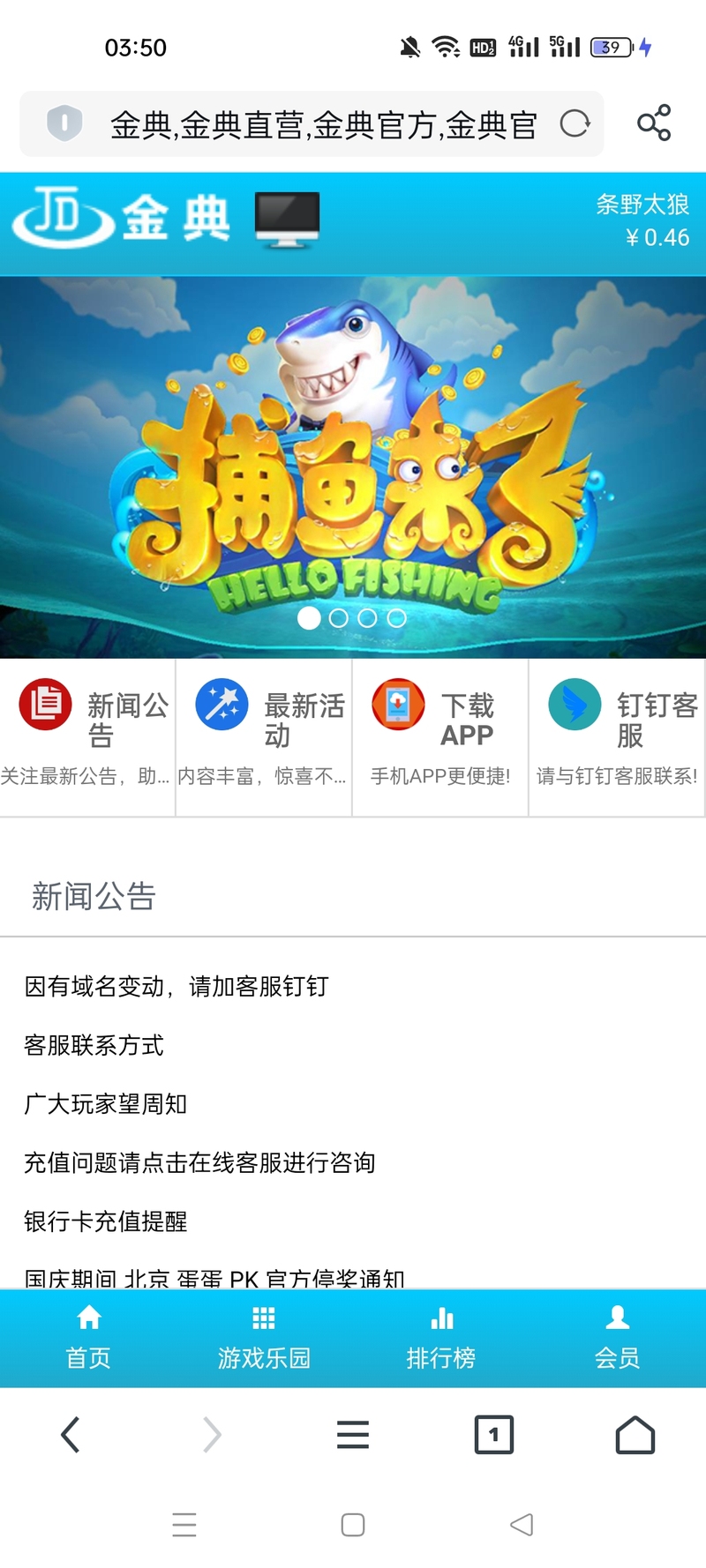Switch to the 游戏乐园 tab
706x1568 pixels.
coord(264,1338)
